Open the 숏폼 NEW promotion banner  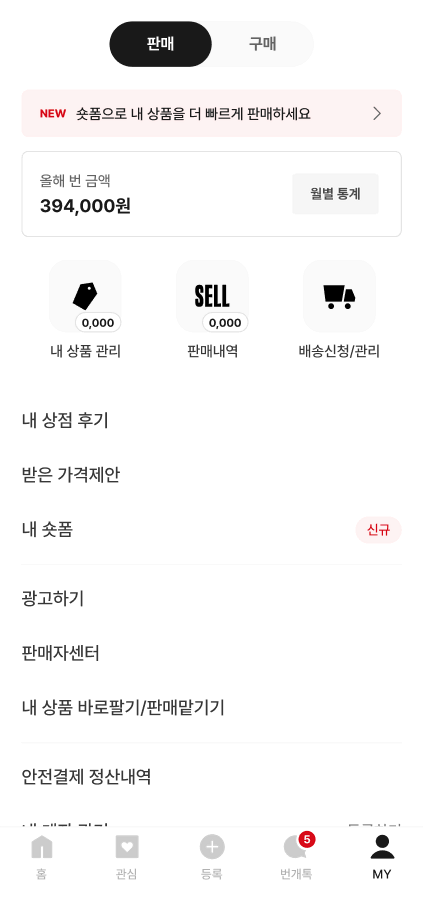pyautogui.click(x=211, y=113)
